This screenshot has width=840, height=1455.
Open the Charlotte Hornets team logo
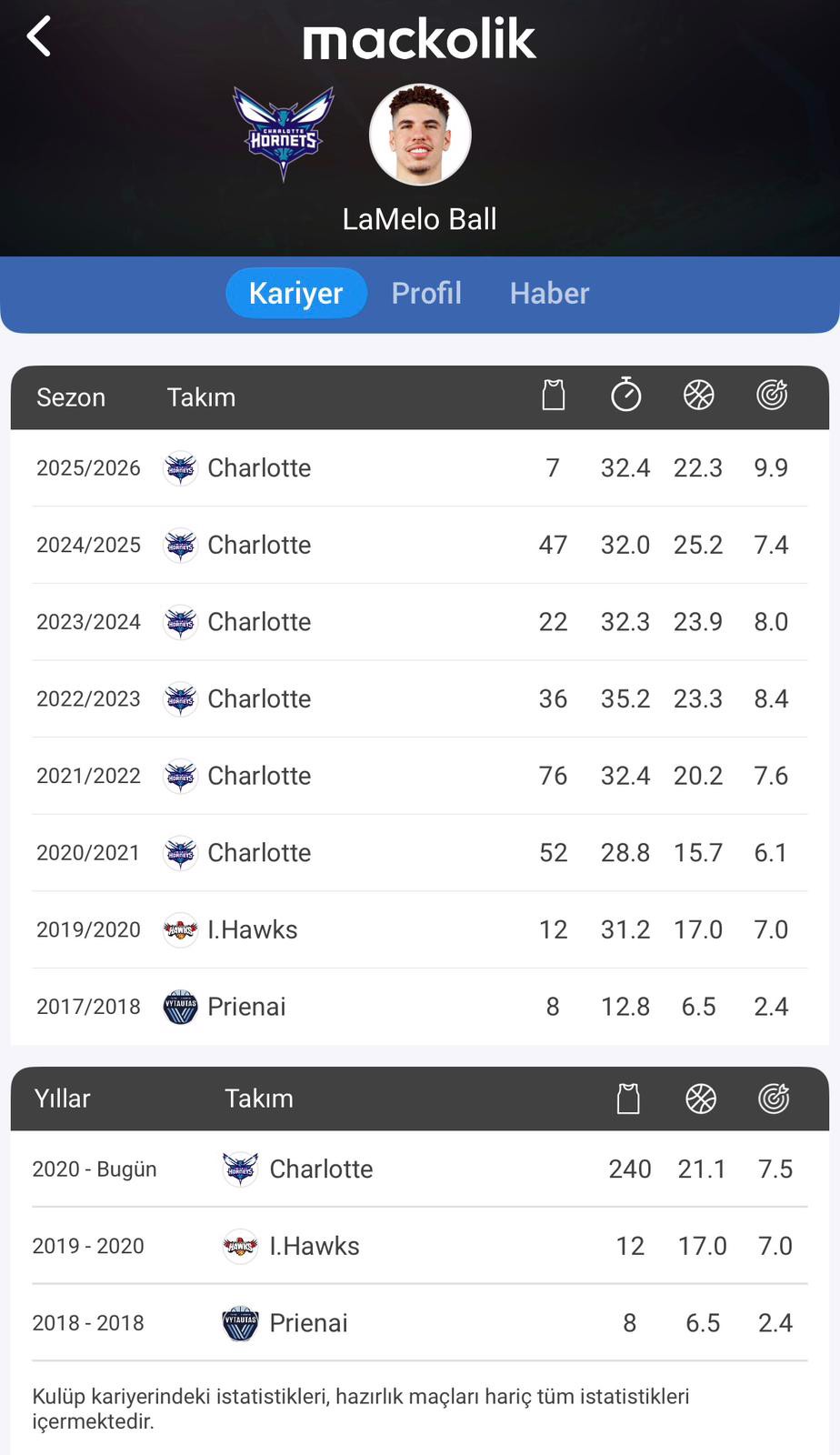click(284, 133)
